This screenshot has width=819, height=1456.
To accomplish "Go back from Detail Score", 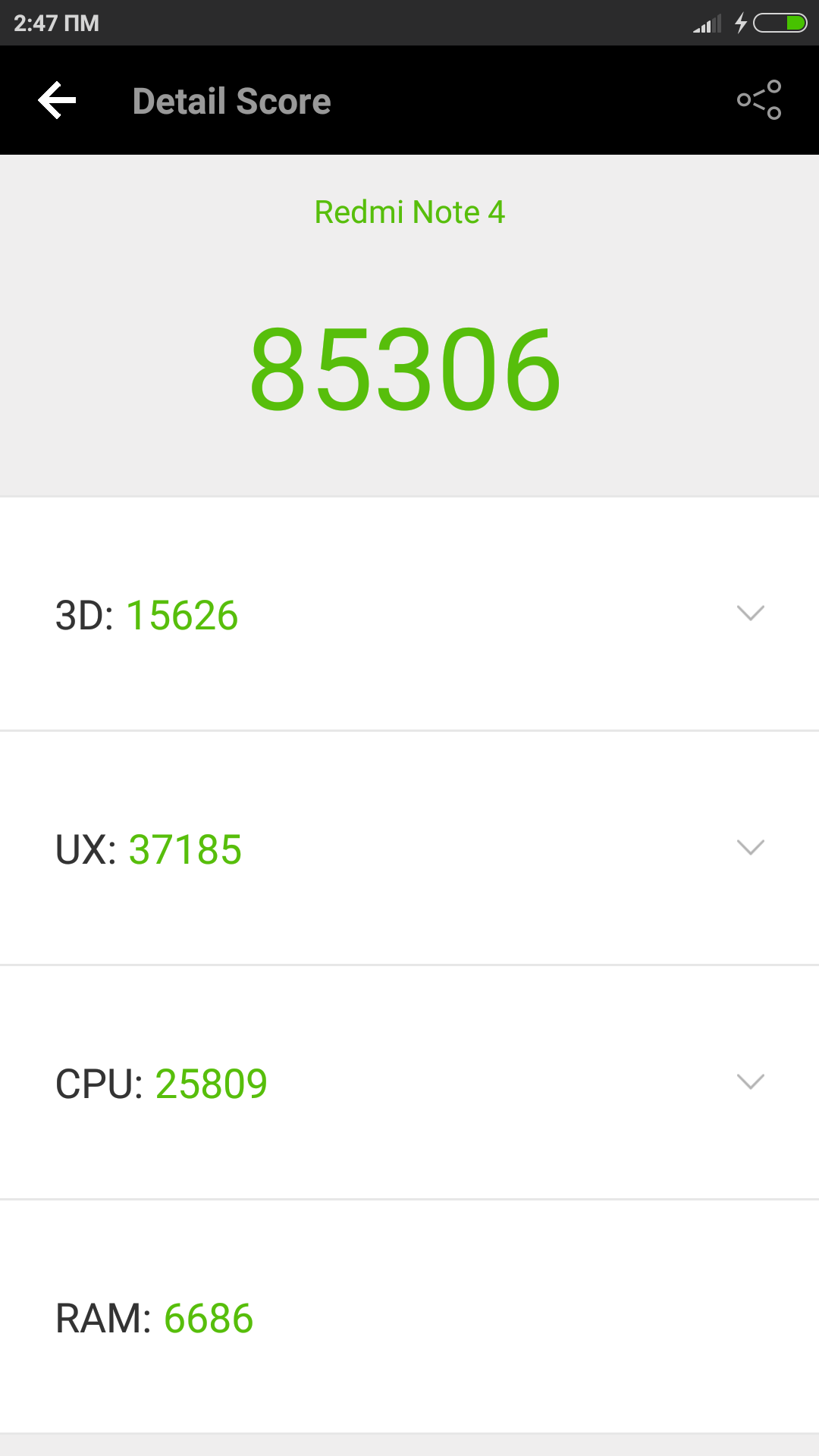I will click(58, 100).
